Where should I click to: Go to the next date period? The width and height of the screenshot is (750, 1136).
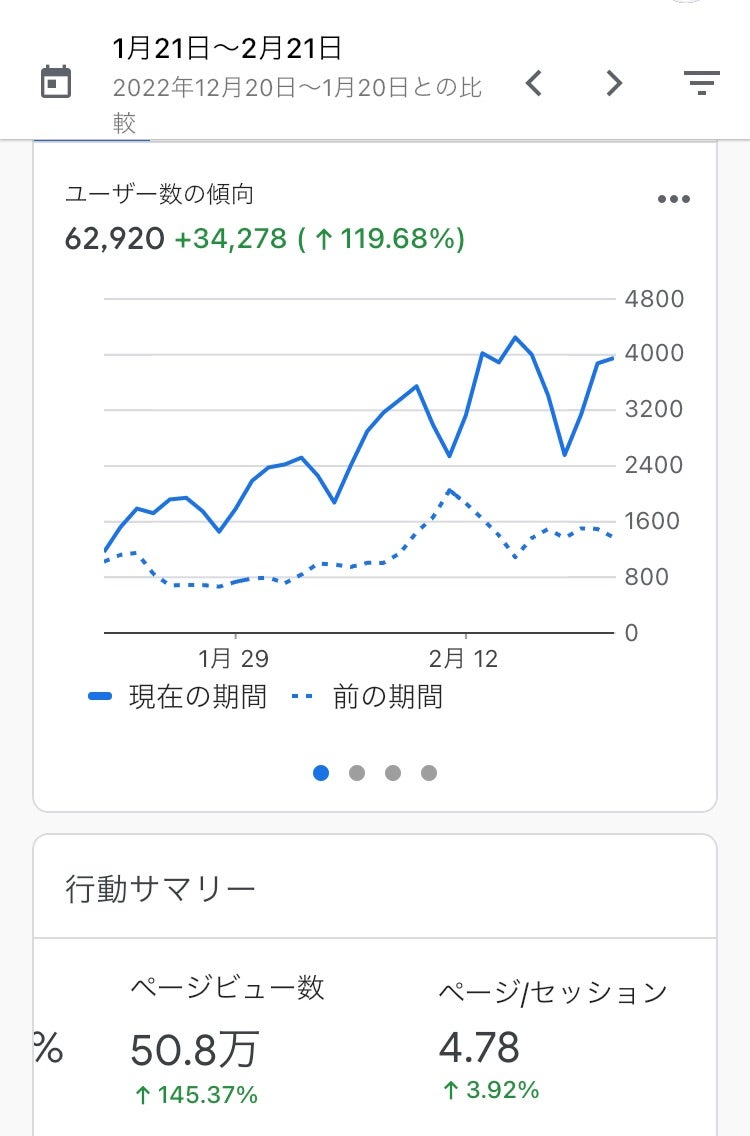(614, 83)
